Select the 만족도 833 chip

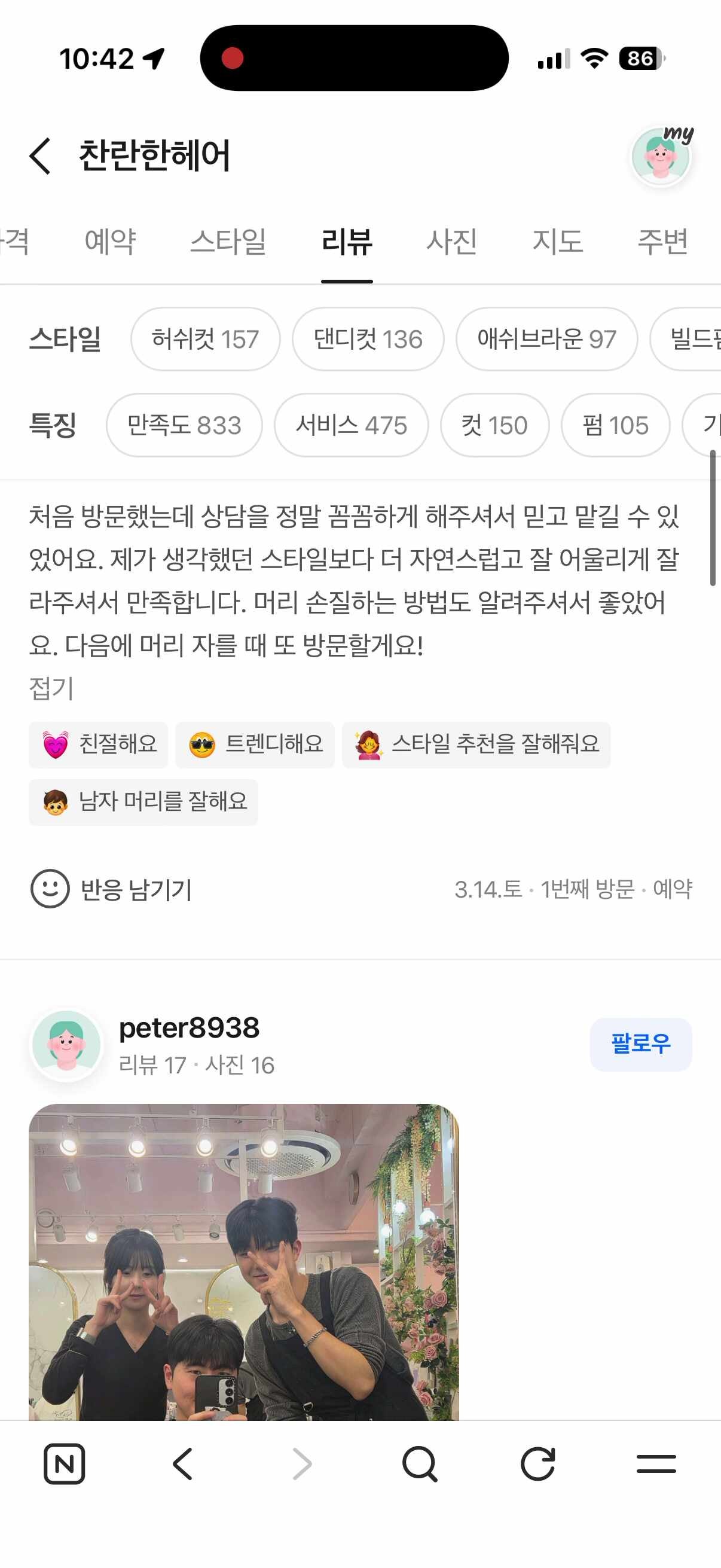pos(184,425)
